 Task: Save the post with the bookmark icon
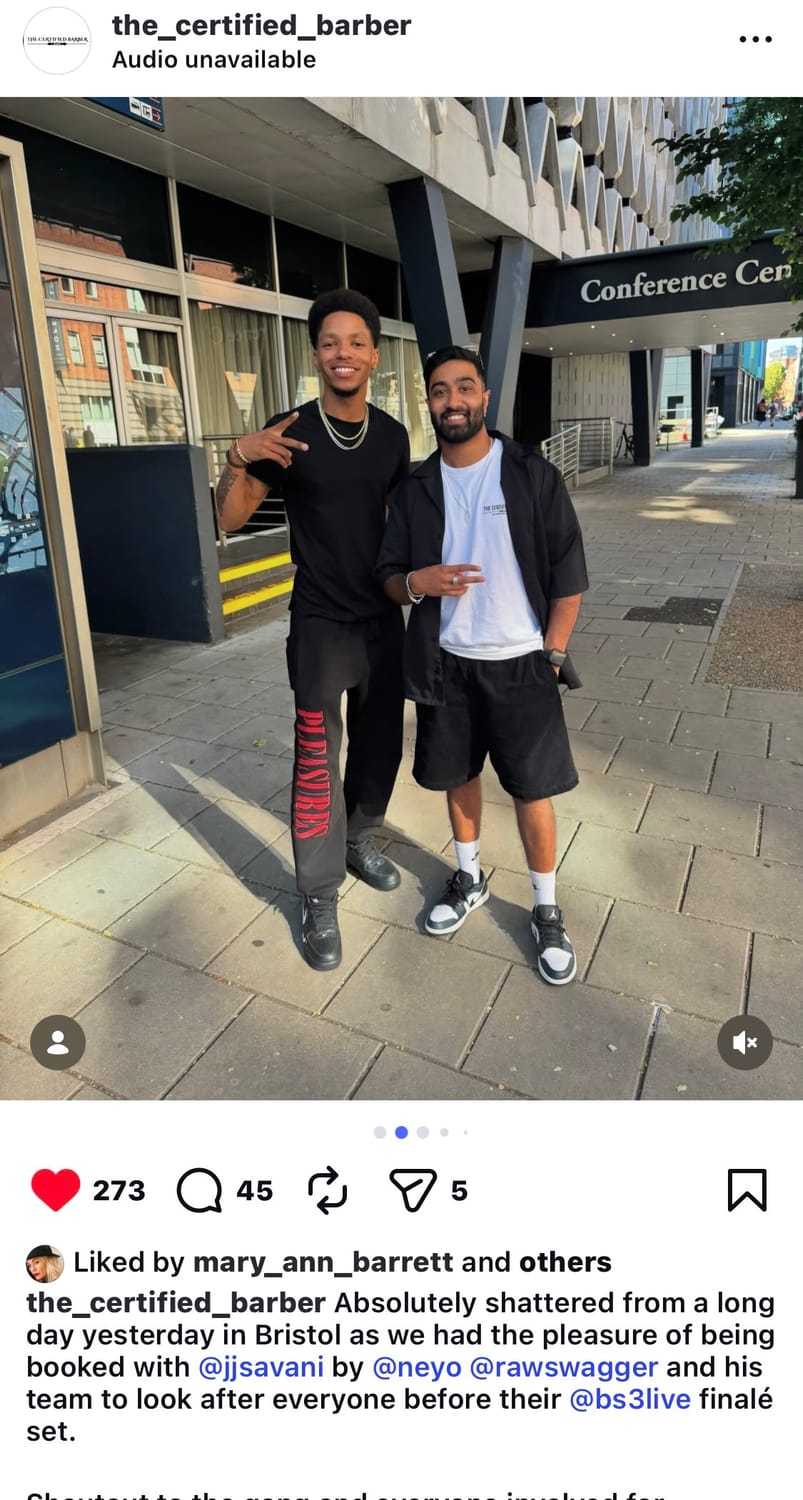(x=747, y=1190)
